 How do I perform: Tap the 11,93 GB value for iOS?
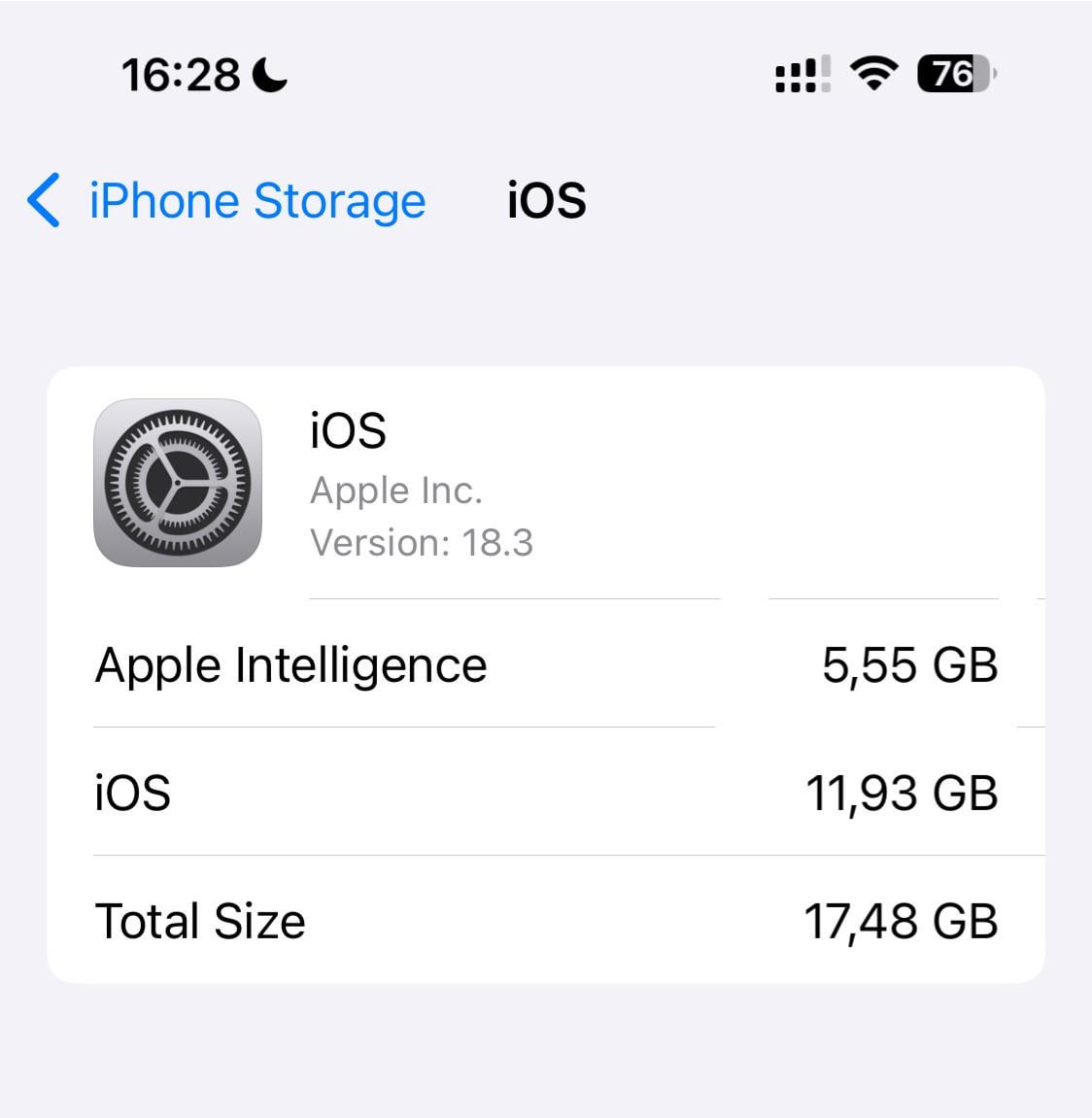(x=903, y=792)
